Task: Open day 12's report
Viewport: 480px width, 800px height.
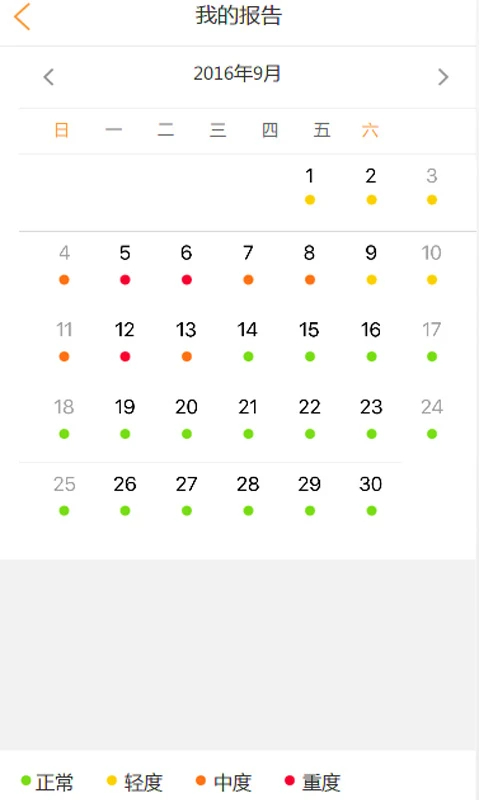Action: click(125, 341)
